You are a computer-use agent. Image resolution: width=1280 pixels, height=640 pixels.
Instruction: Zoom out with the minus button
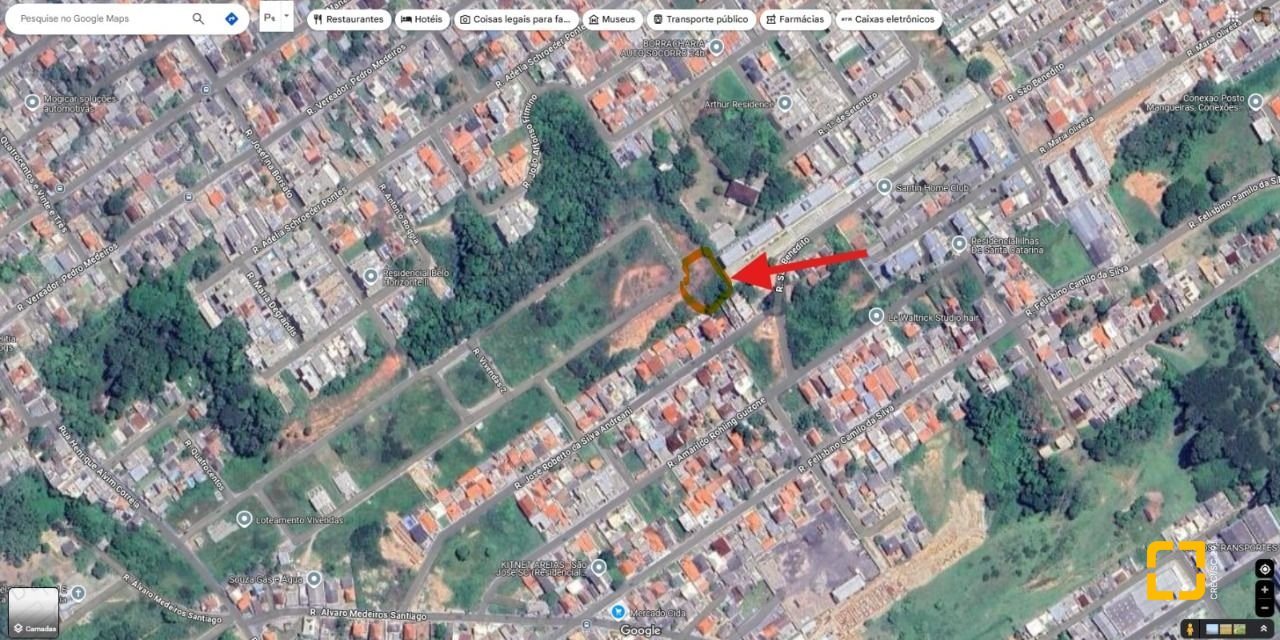(x=1265, y=607)
